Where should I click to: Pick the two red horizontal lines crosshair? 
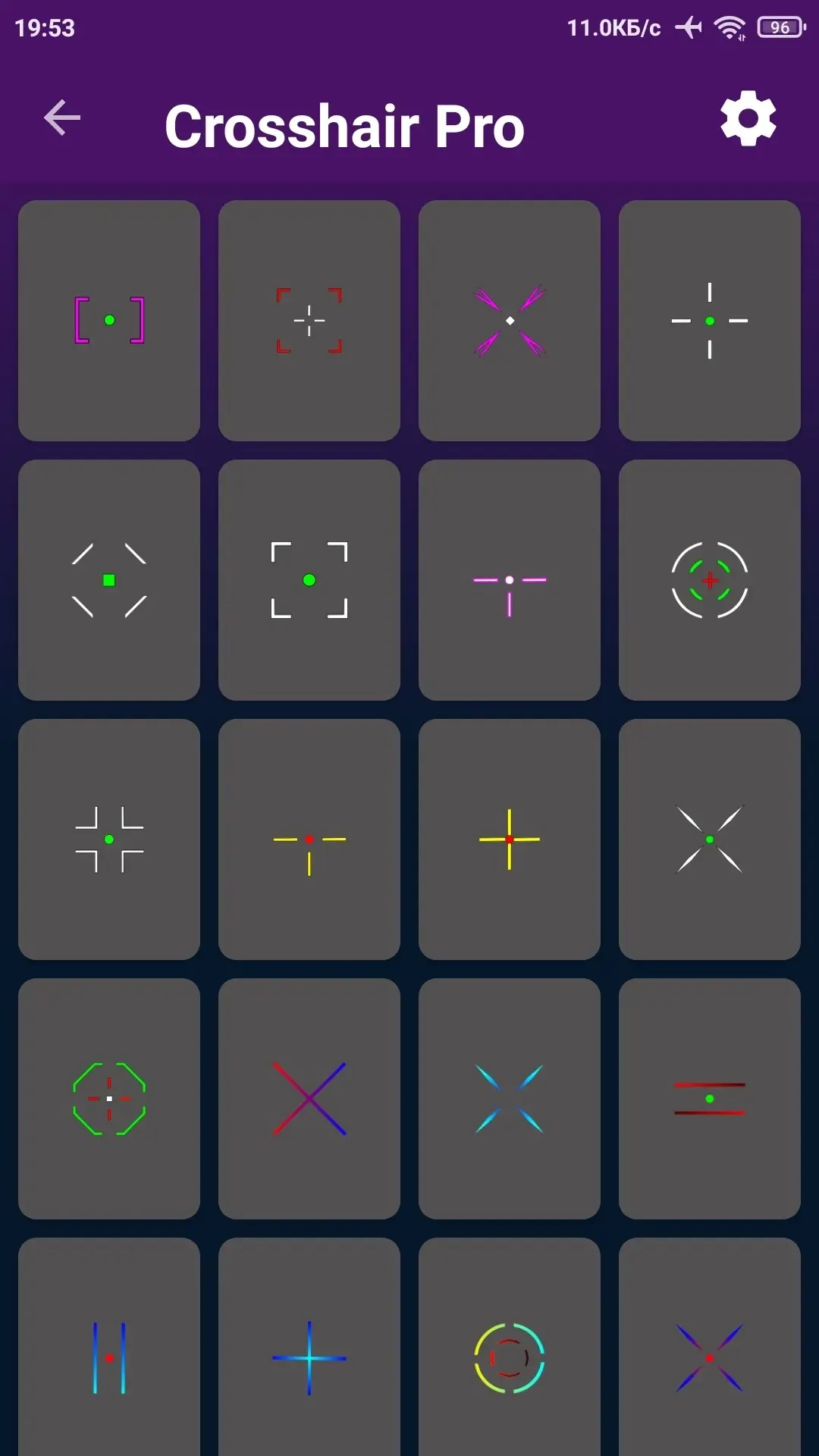[x=710, y=1099]
